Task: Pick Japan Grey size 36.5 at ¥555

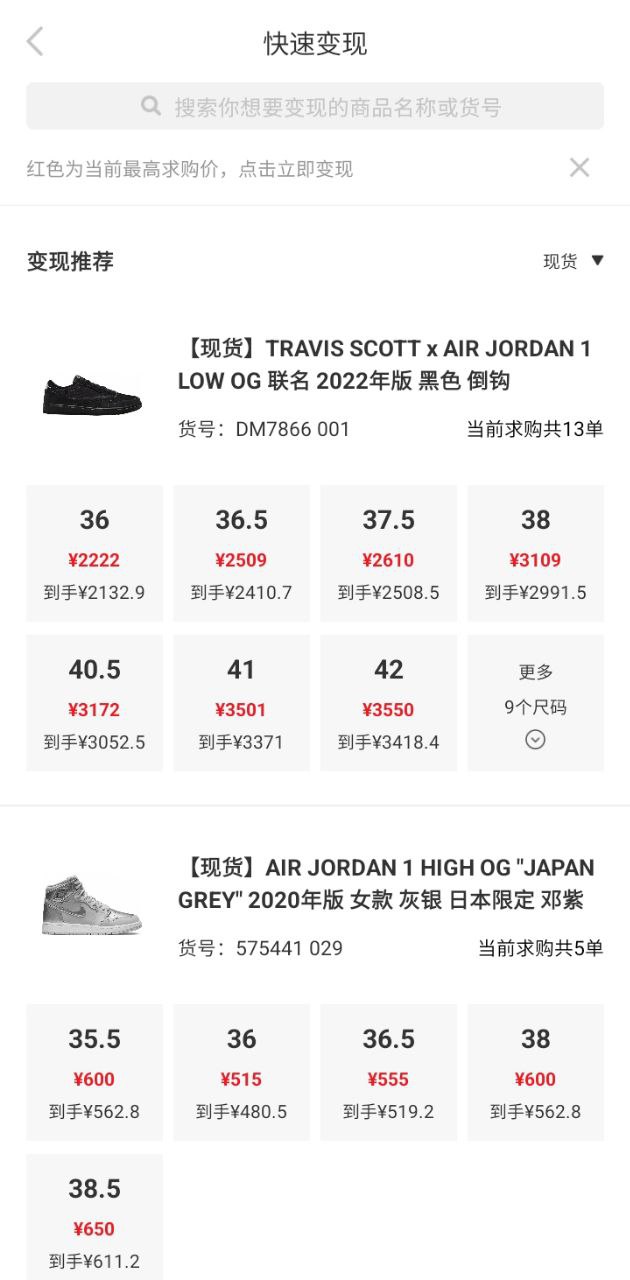Action: [388, 1073]
